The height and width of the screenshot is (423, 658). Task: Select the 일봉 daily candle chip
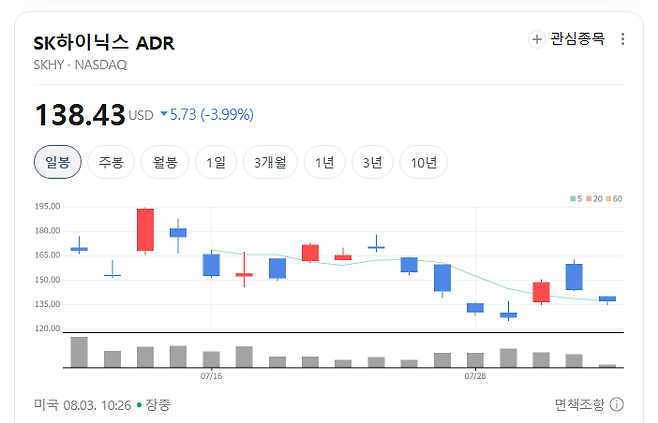click(x=57, y=162)
